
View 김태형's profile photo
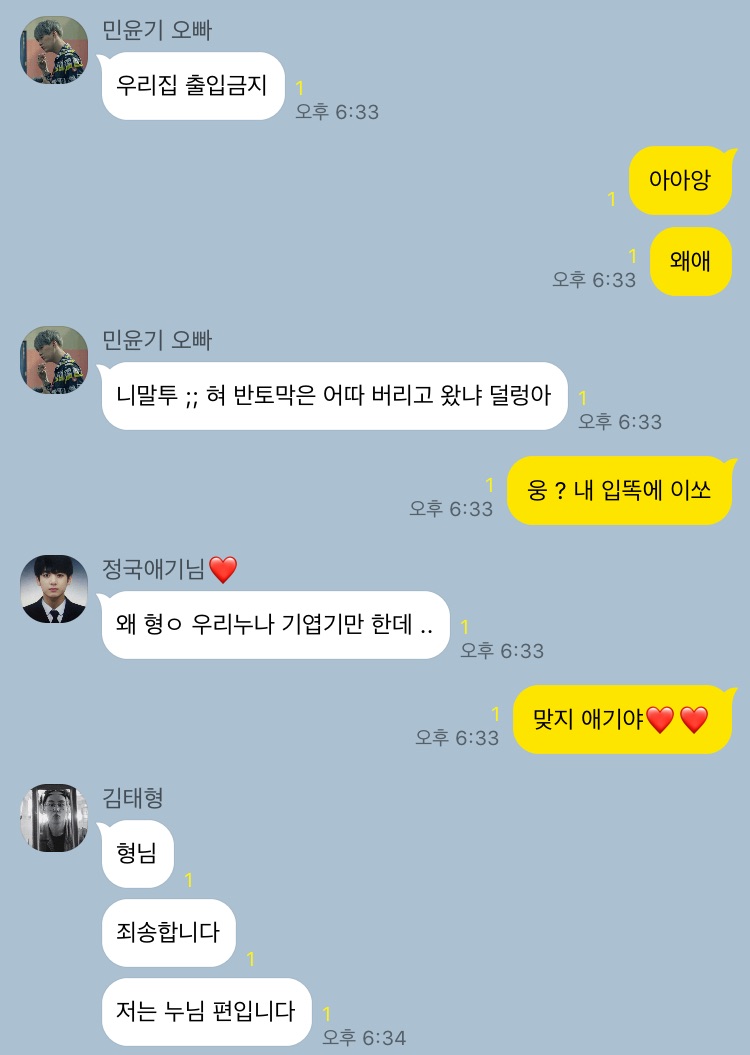[x=54, y=818]
